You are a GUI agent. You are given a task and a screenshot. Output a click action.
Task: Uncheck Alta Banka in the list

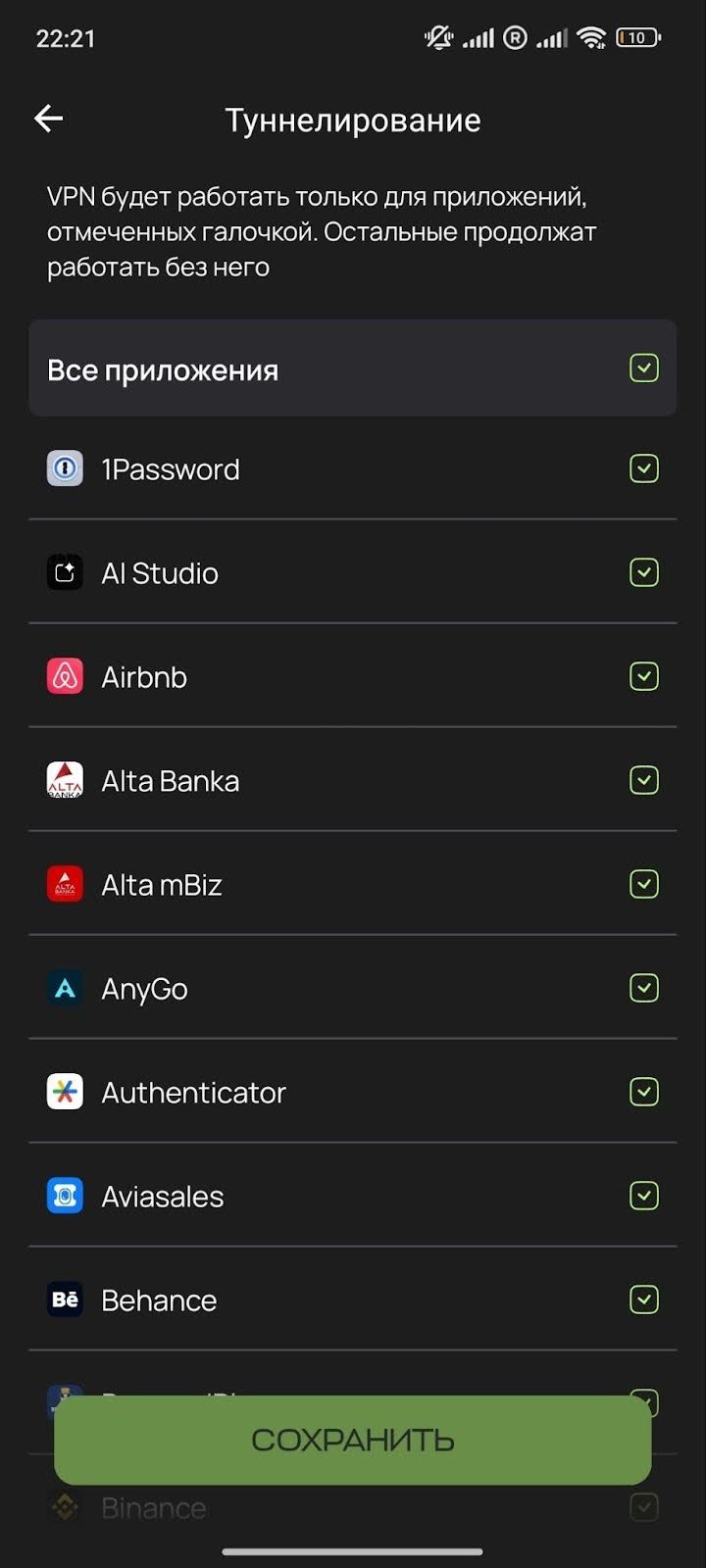pyautogui.click(x=644, y=780)
